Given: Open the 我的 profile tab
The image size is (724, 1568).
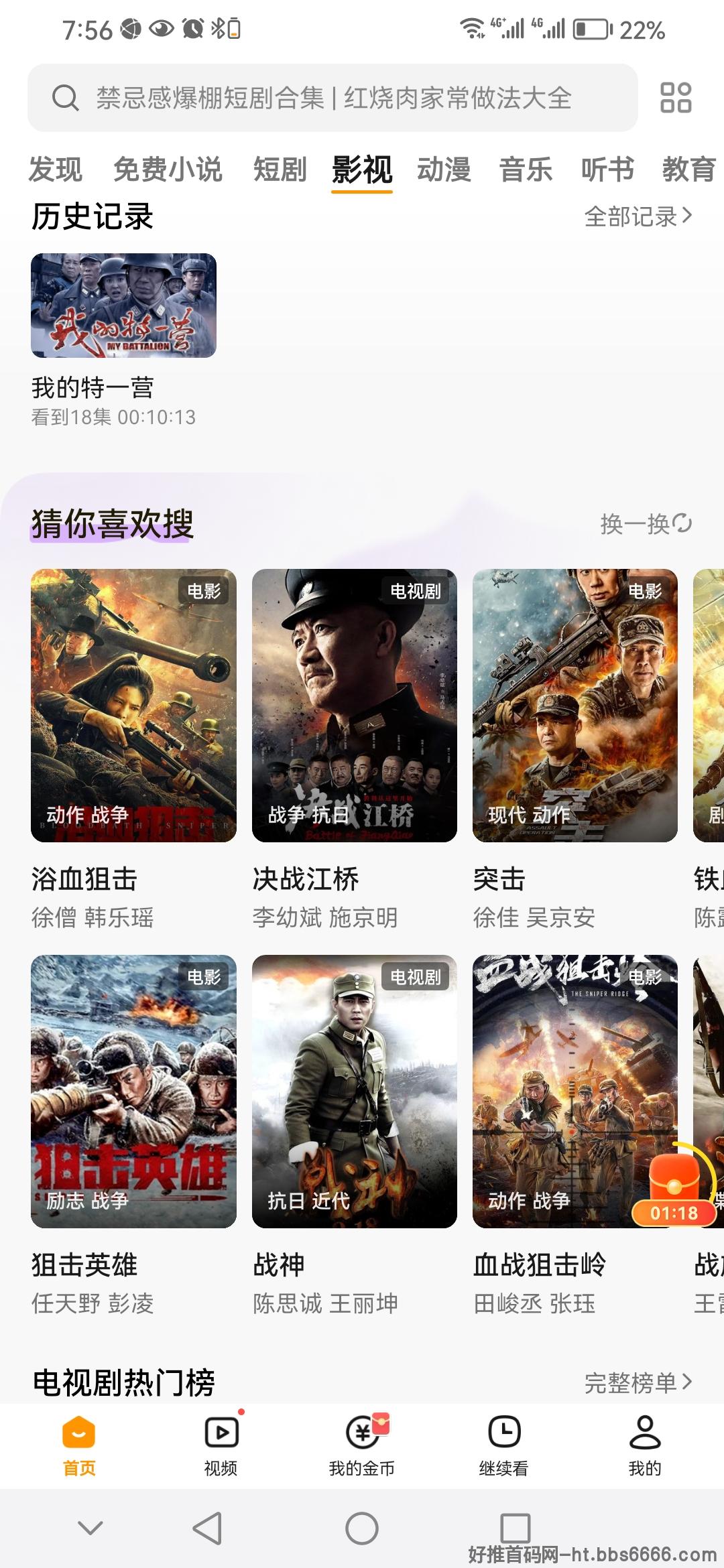Looking at the screenshot, I should pyautogui.click(x=645, y=1446).
